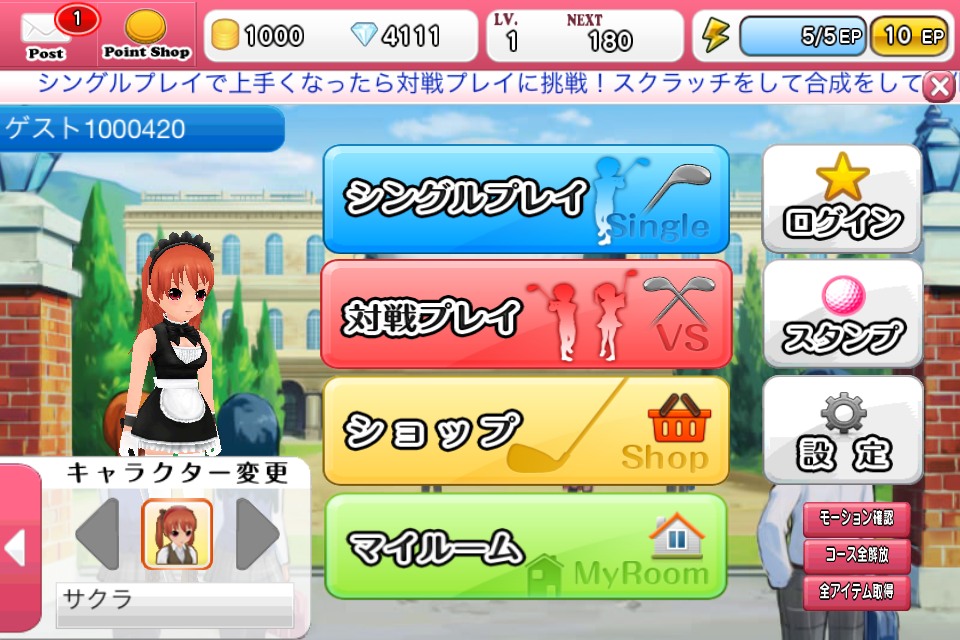Open the ショップ shop menu
The height and width of the screenshot is (640, 960).
pyautogui.click(x=526, y=431)
